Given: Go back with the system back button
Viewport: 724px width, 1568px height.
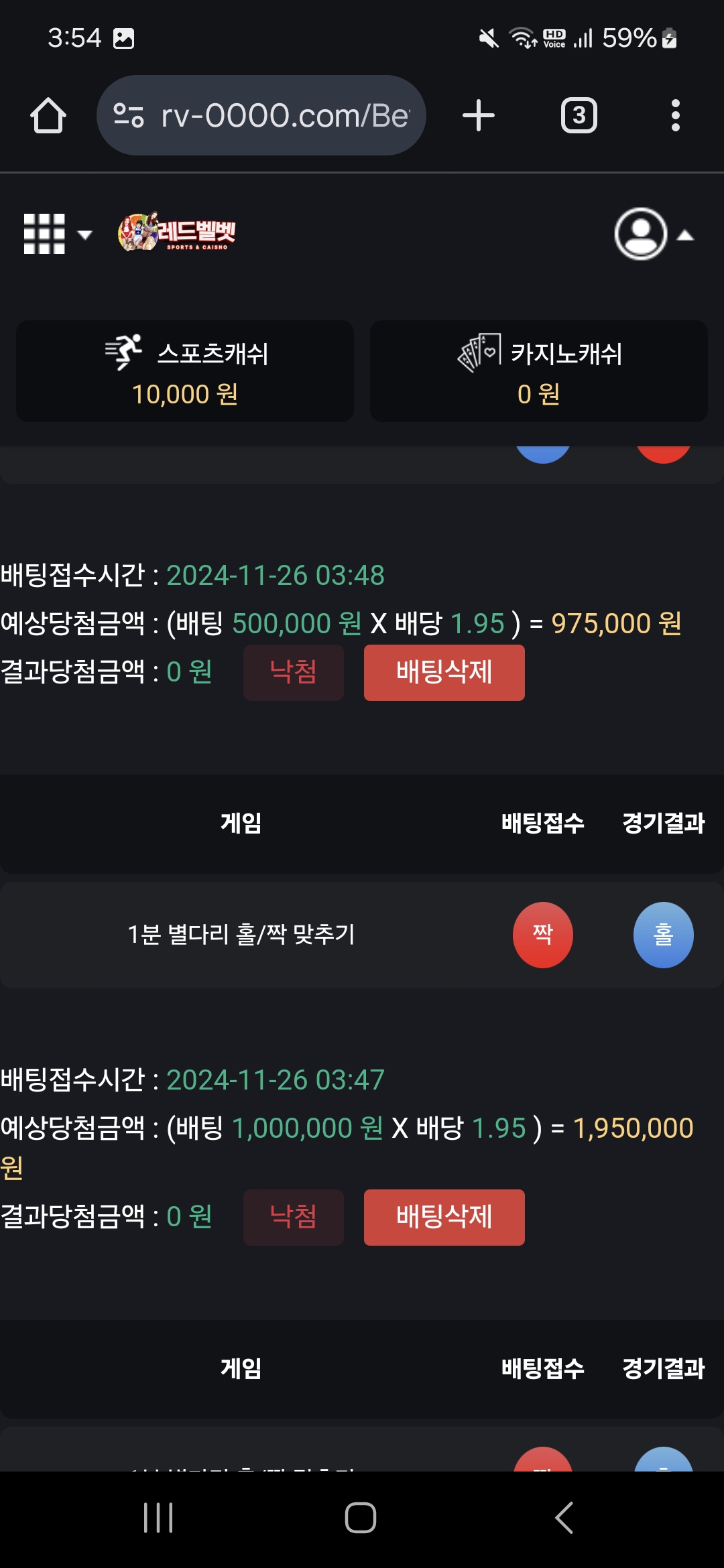Looking at the screenshot, I should (x=564, y=1518).
